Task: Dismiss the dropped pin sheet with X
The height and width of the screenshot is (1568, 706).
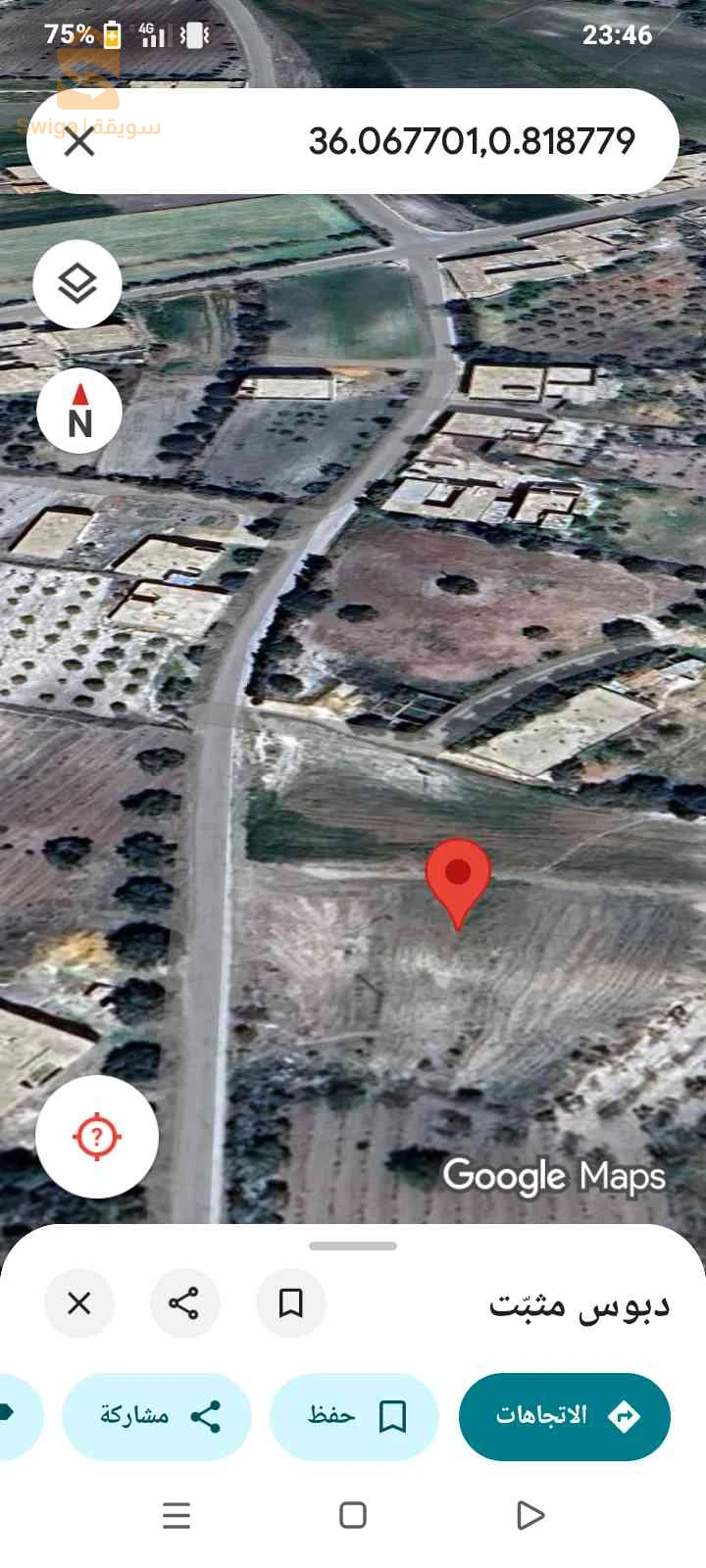Action: [79, 1302]
